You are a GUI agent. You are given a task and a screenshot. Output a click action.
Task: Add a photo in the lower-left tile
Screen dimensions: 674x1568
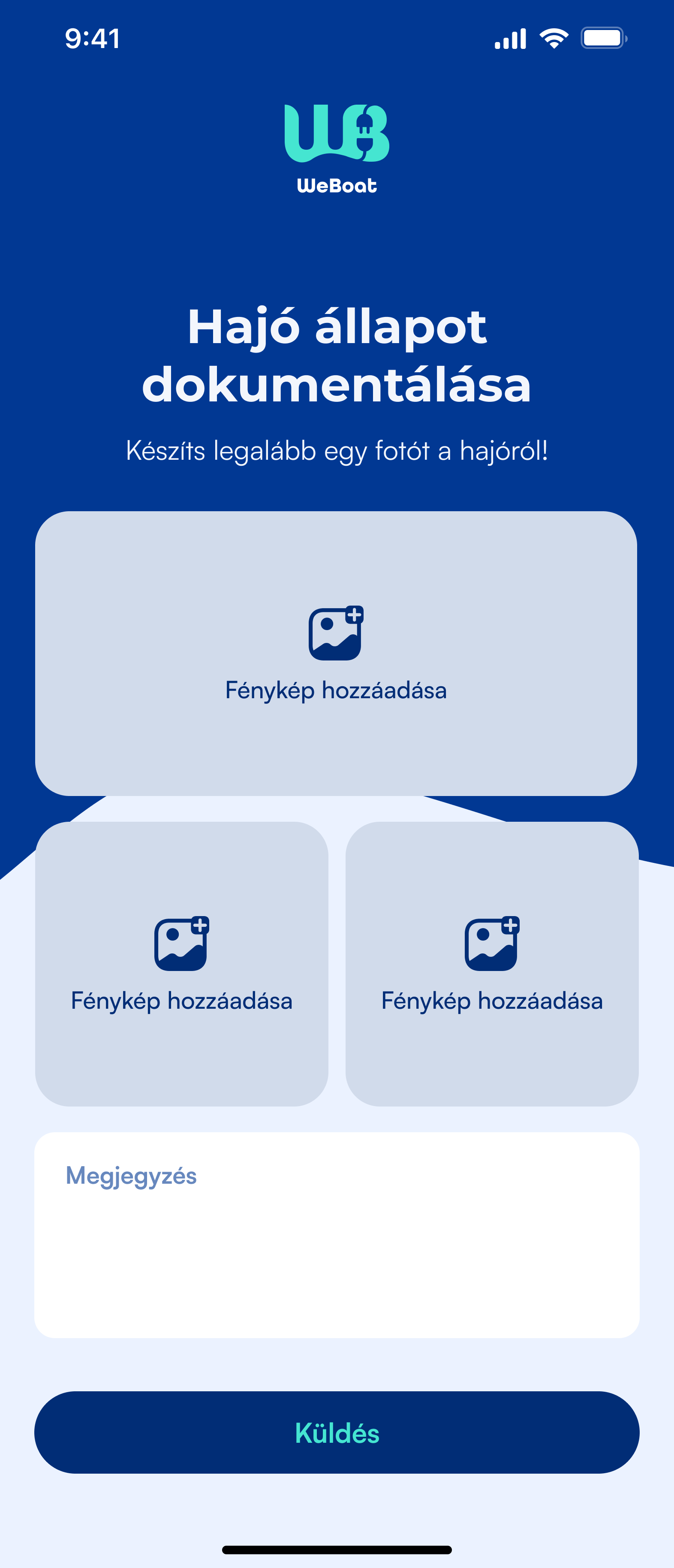tap(181, 964)
